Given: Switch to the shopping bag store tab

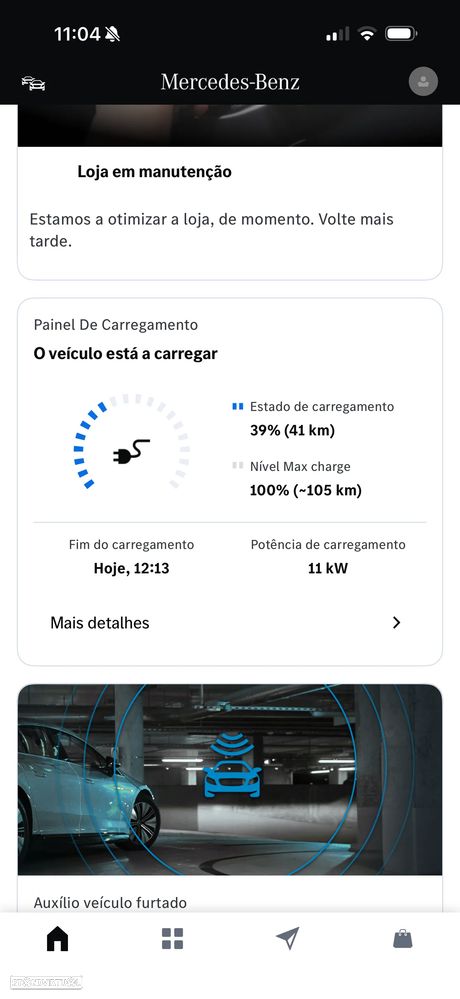Looking at the screenshot, I should [x=403, y=938].
